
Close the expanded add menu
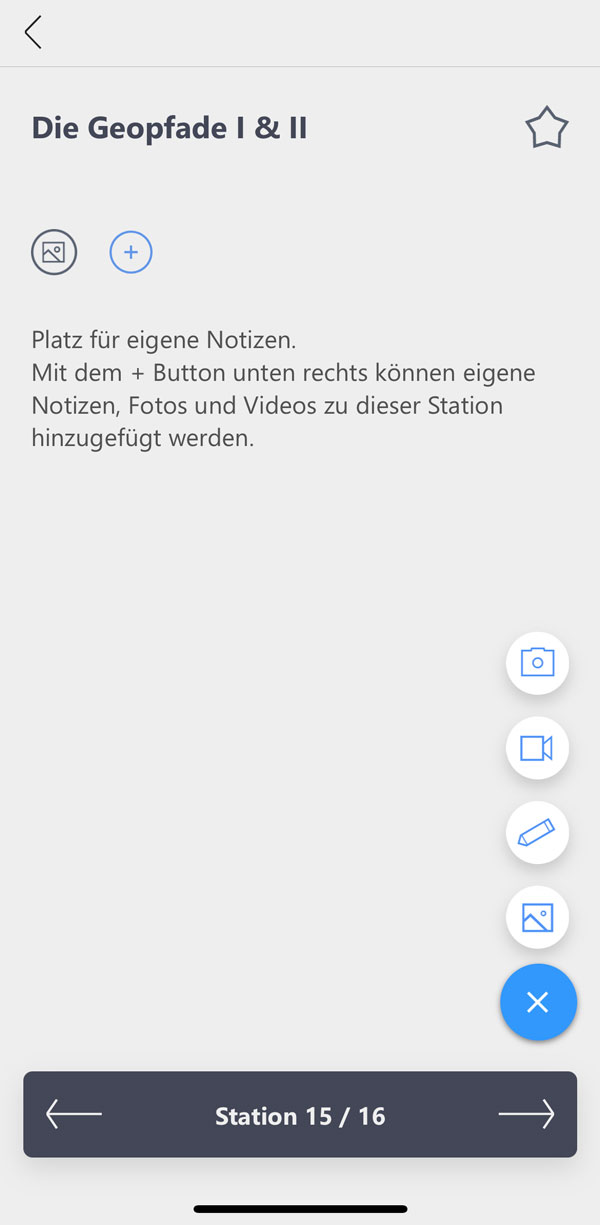tap(538, 1002)
